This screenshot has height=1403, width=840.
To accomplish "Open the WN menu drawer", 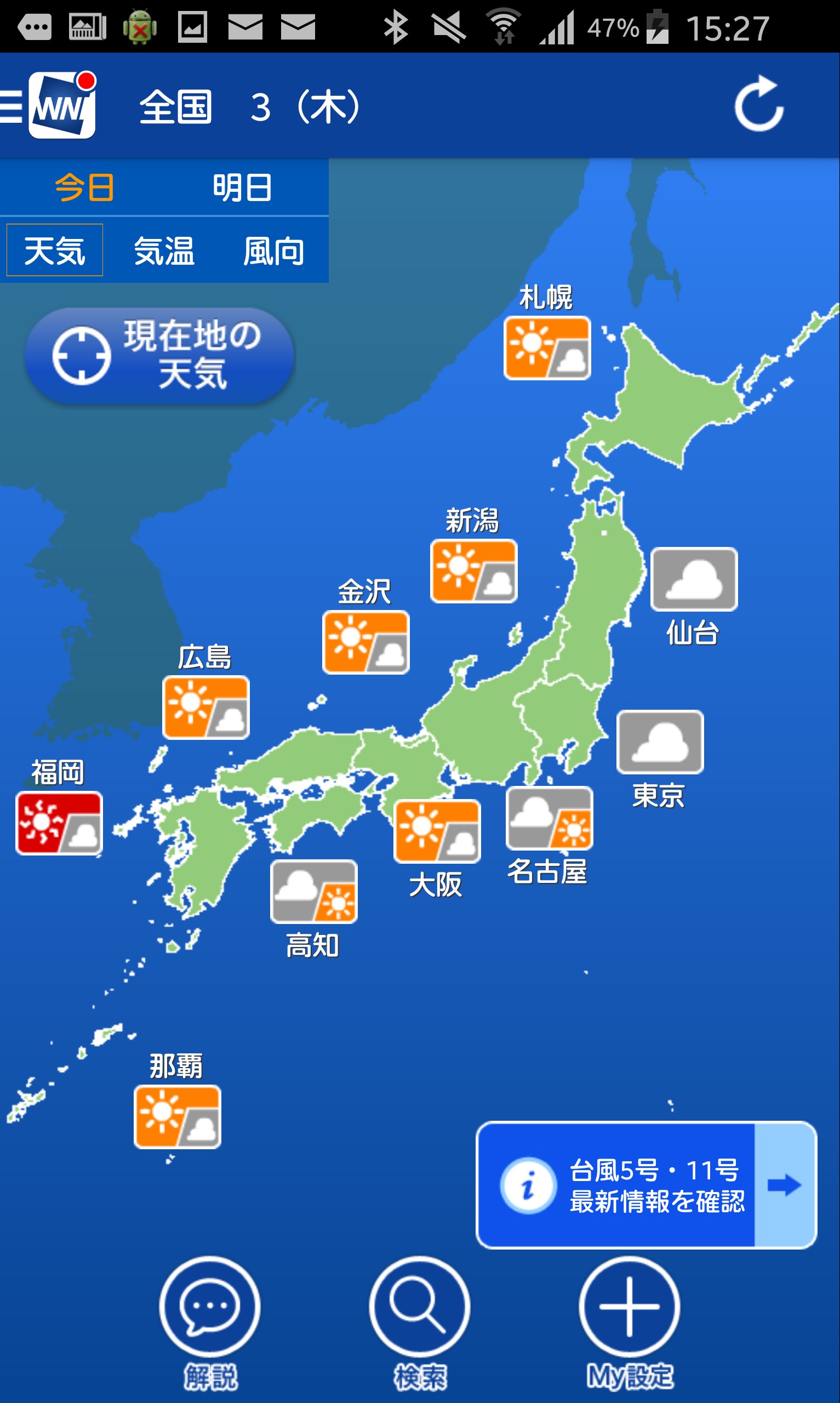I will click(48, 105).
